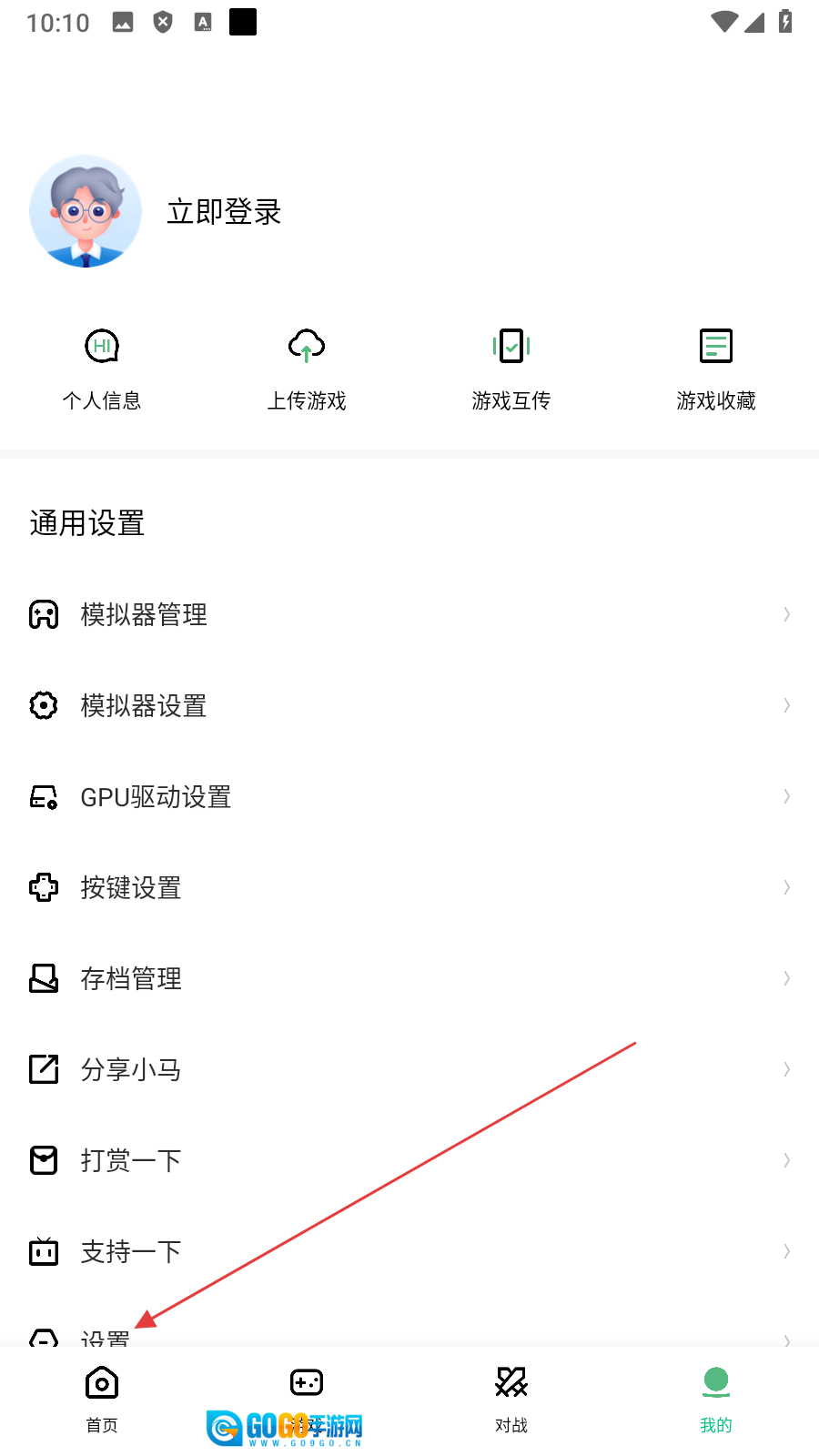Open 游戏互传 game transfer
Viewport: 819px width, 1456px height.
(511, 369)
